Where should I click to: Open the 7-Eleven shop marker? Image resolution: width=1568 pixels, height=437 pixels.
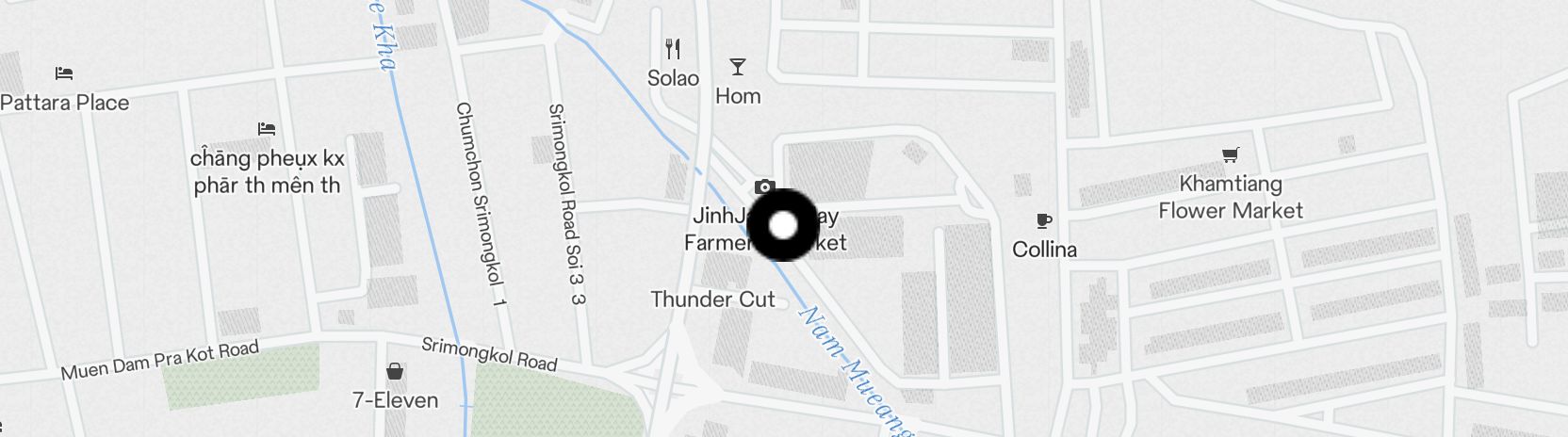tap(395, 373)
